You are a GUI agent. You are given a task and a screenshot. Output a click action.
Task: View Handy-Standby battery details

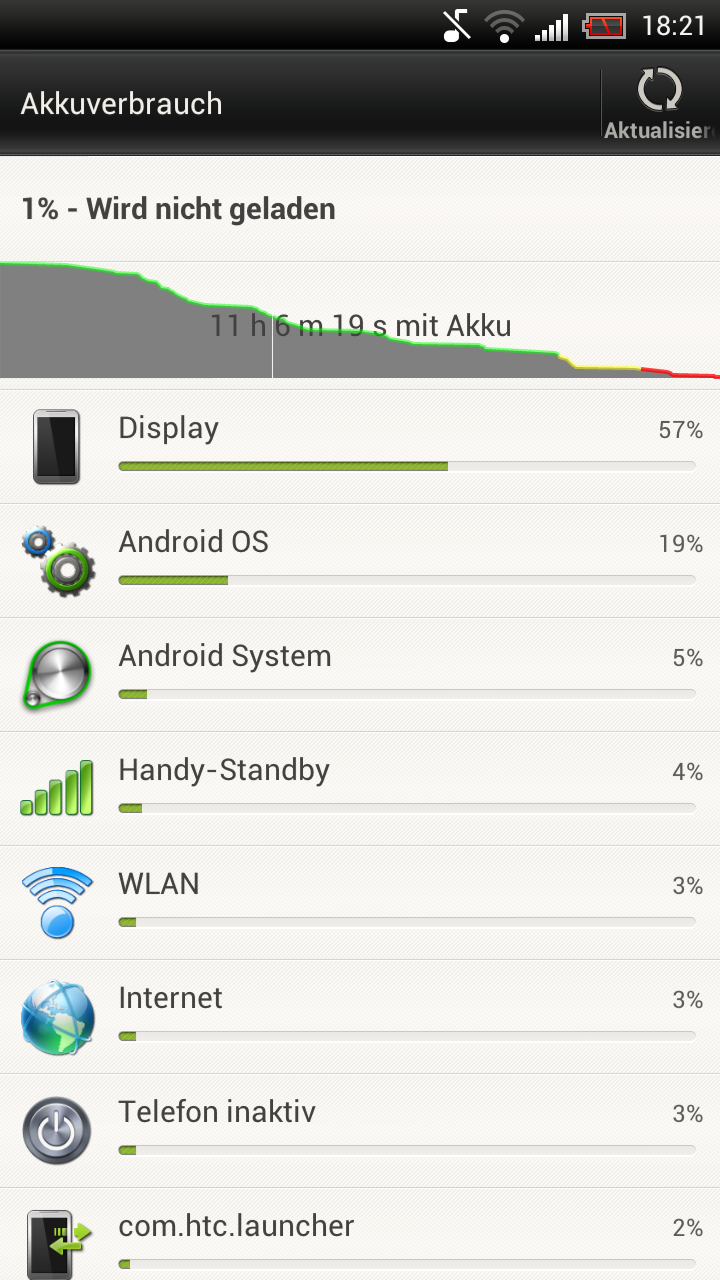point(360,789)
